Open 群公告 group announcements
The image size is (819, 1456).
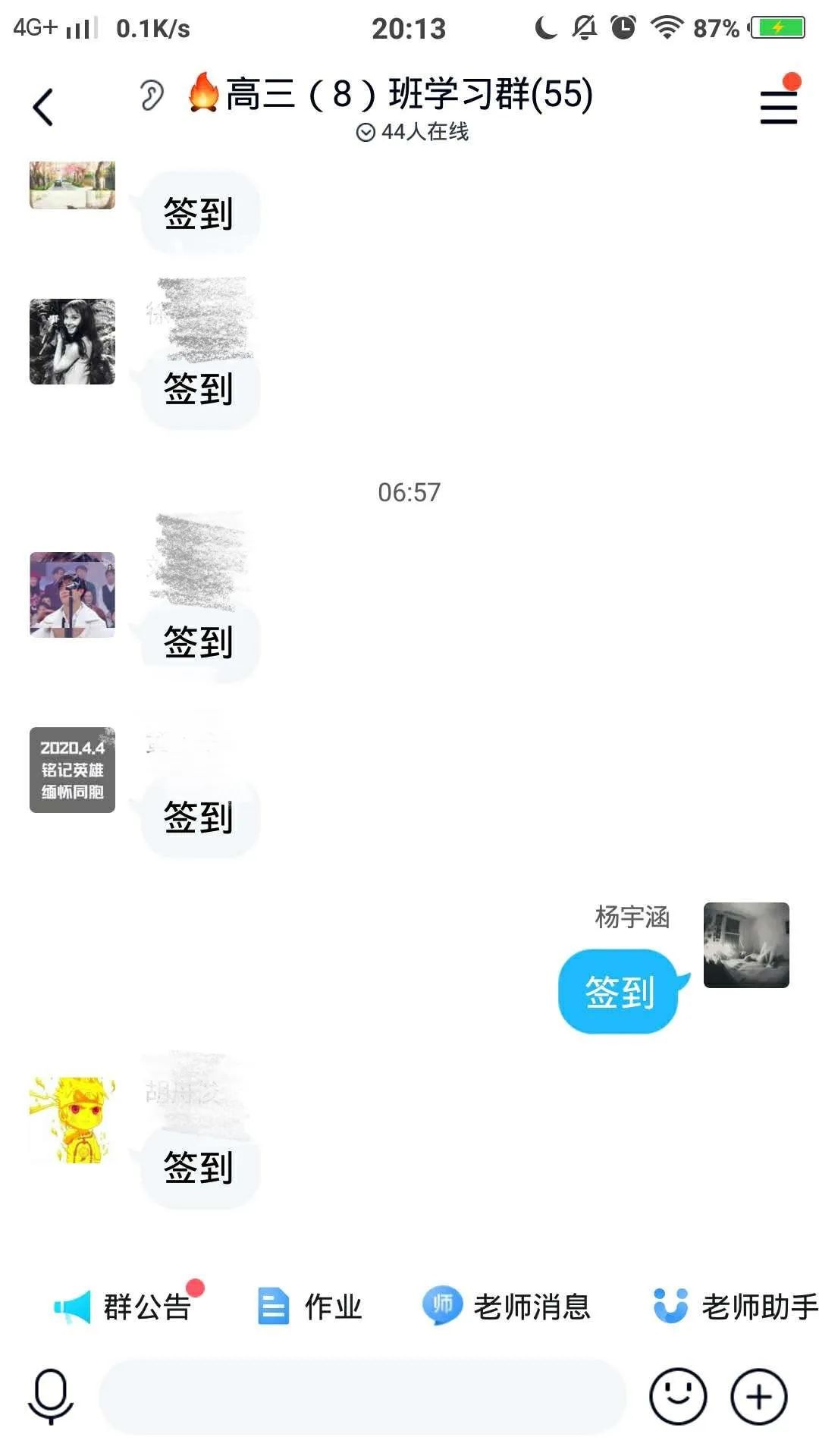coord(125,1307)
